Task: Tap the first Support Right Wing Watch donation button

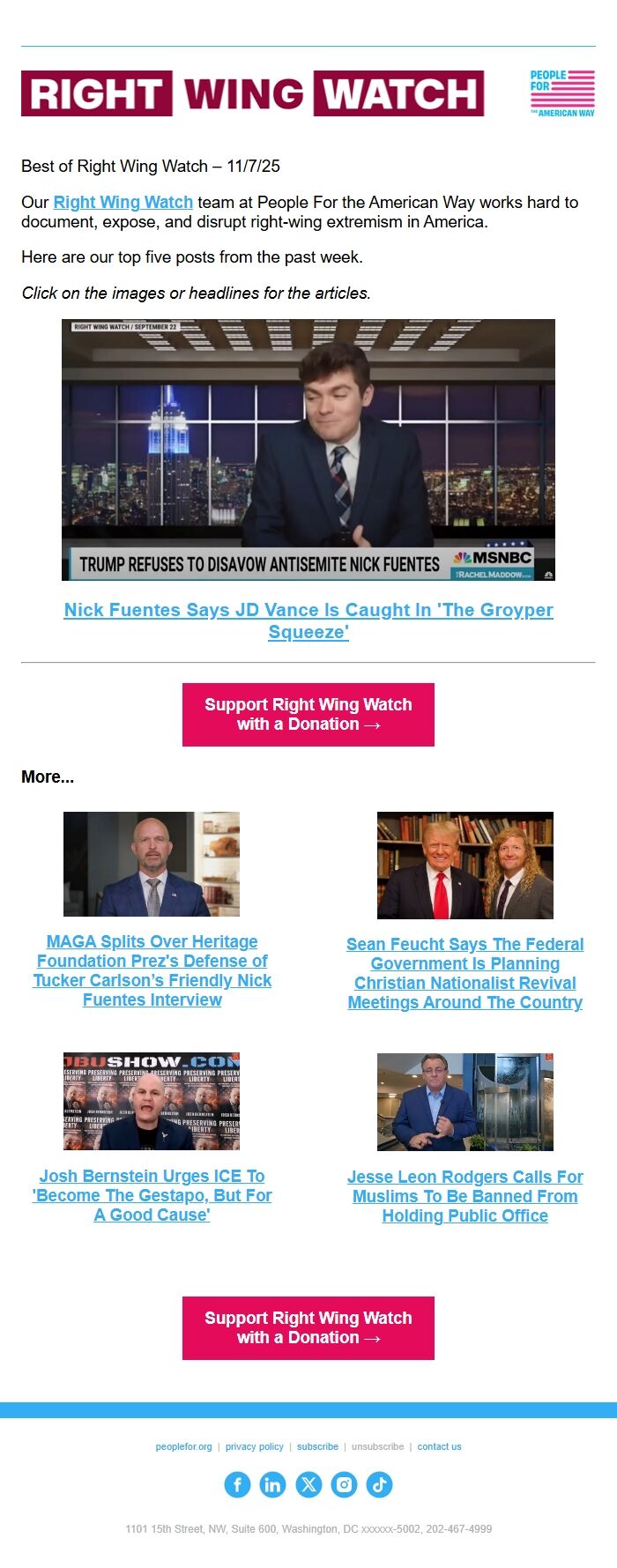Action: tap(308, 714)
